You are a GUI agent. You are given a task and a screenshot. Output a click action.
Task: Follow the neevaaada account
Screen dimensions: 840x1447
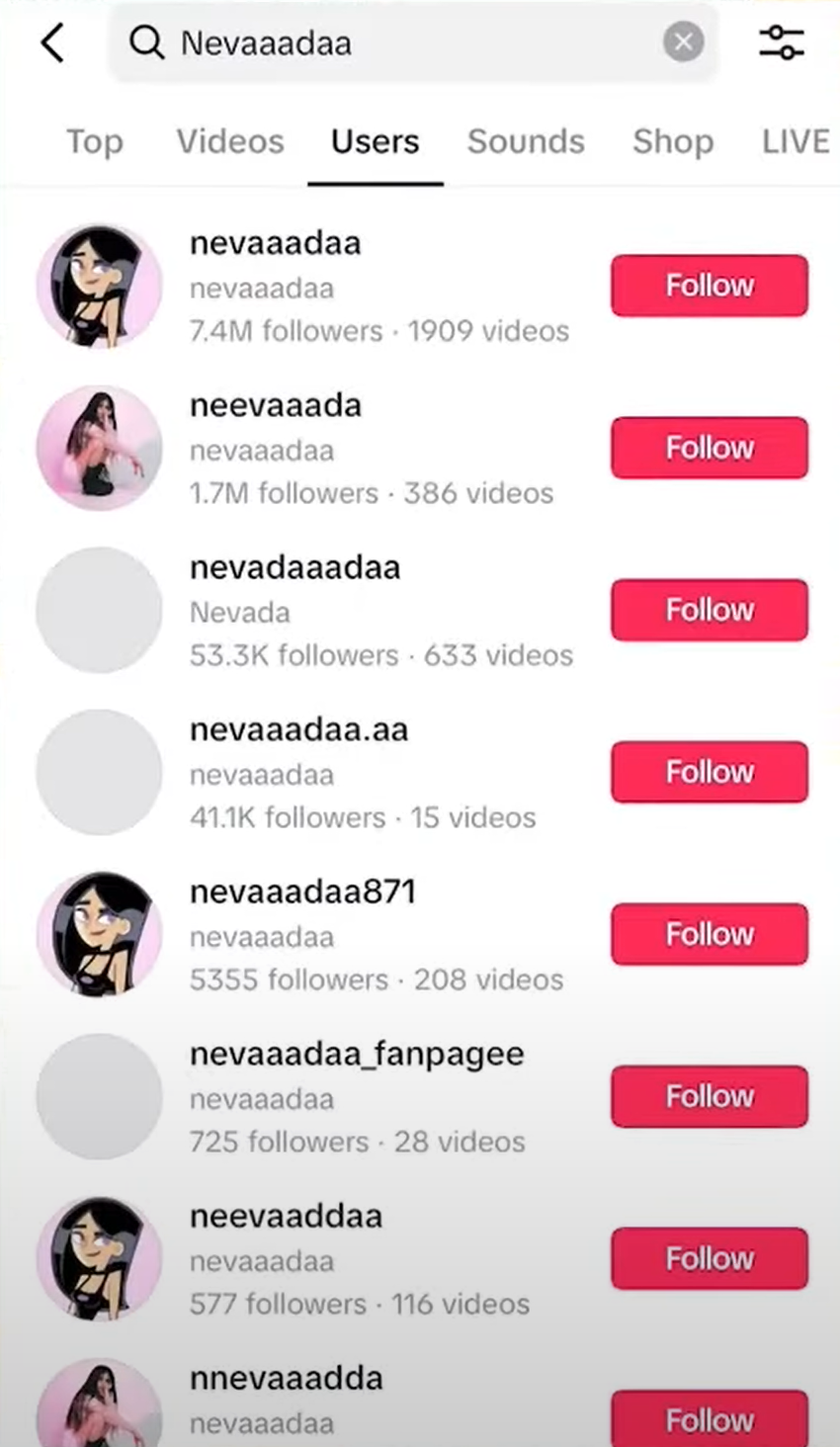pos(709,448)
